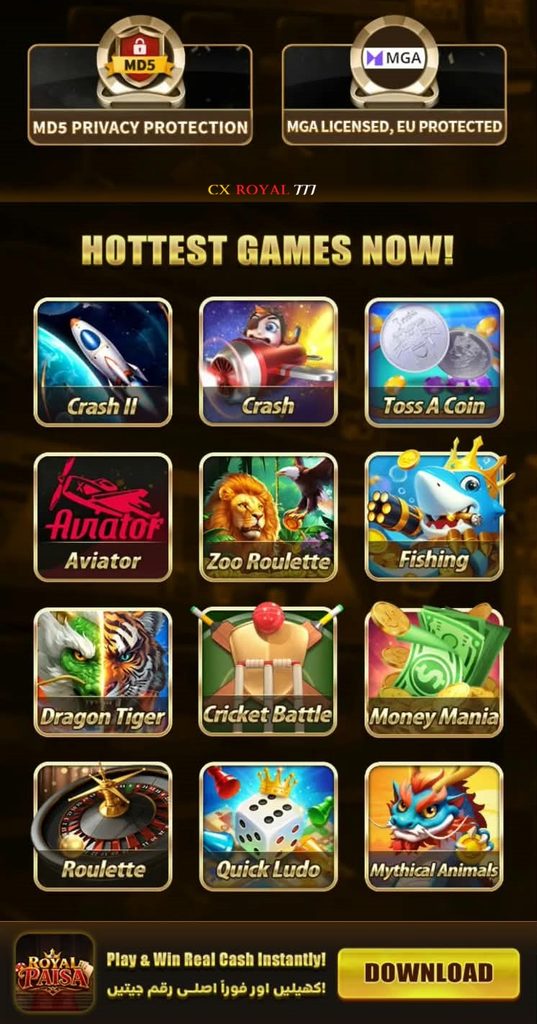Launch the Quick Ludo game
Screen dimensions: 537x1024
coord(268,826)
